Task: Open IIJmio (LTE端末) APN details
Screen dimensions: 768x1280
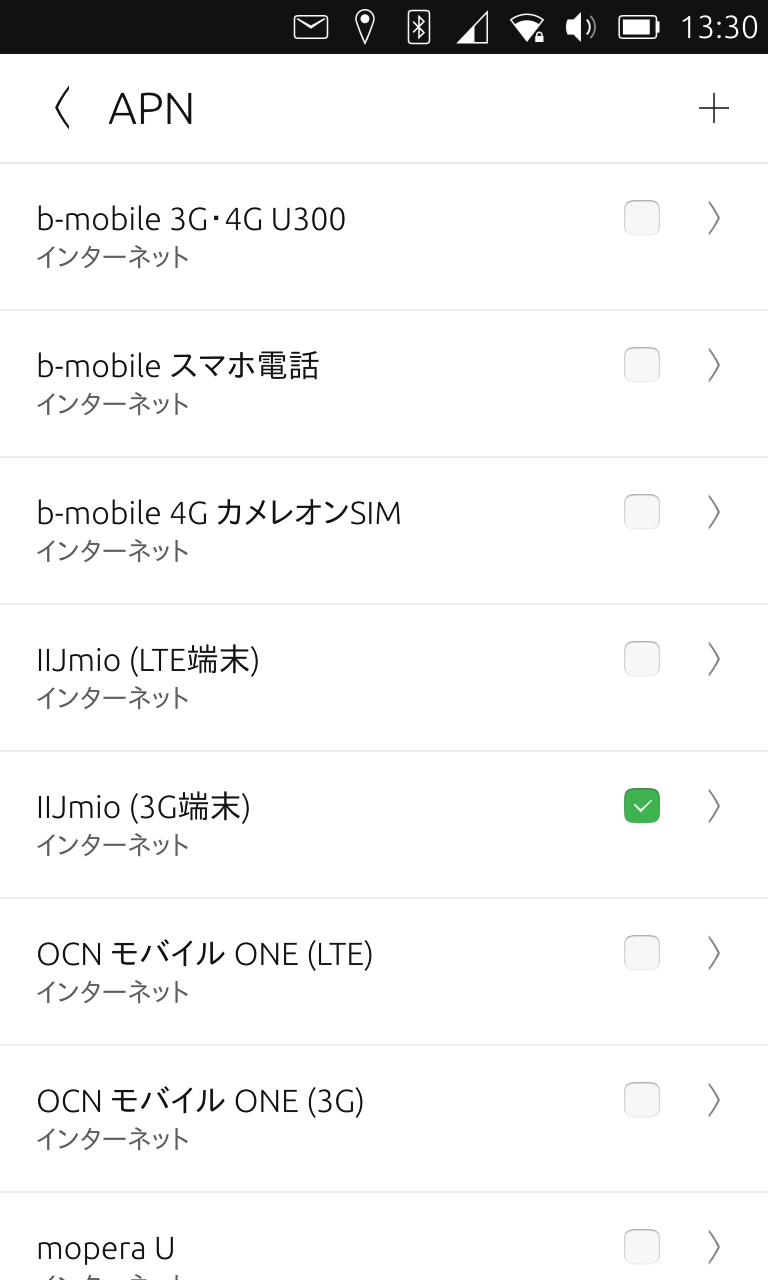Action: pyautogui.click(x=713, y=659)
